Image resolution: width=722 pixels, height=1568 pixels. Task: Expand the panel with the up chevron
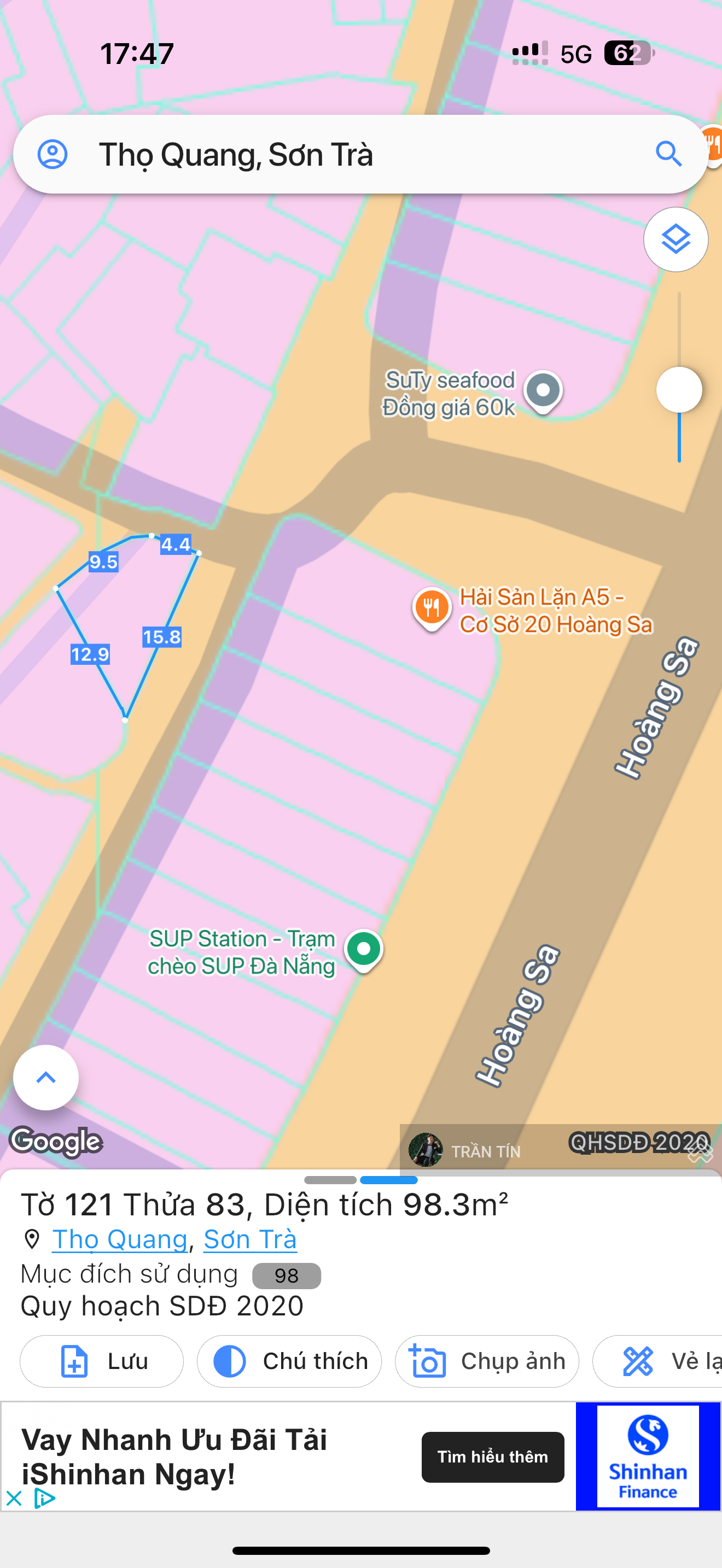pos(45,1078)
